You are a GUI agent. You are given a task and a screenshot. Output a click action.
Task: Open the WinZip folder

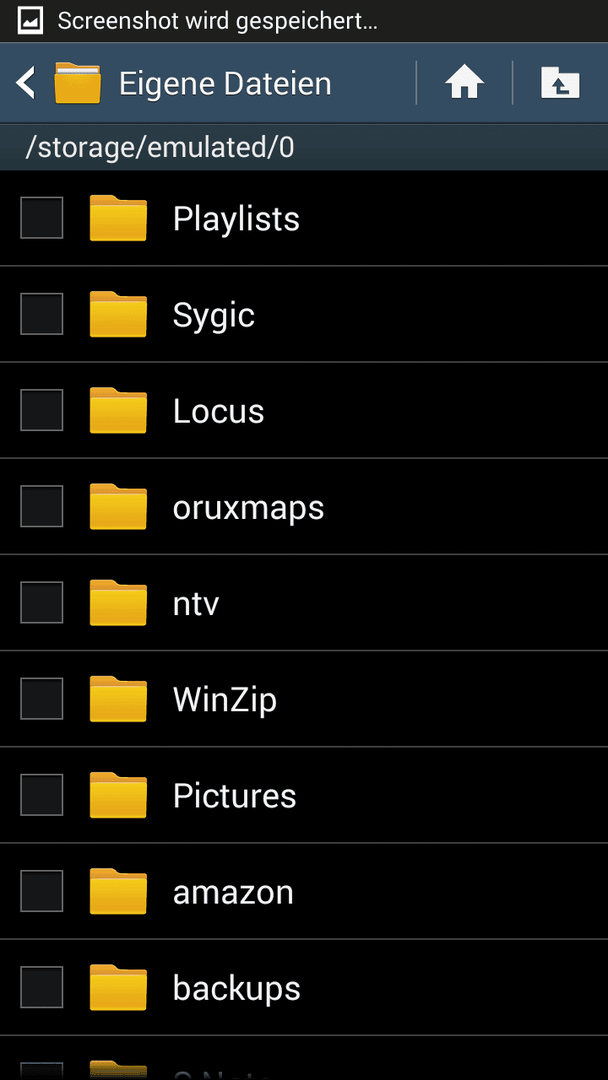pyautogui.click(x=304, y=699)
